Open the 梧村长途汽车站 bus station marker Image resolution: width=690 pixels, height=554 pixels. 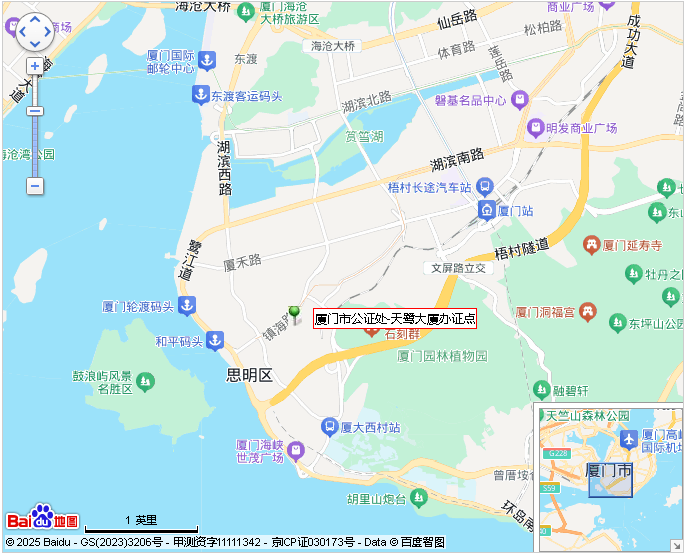click(484, 187)
